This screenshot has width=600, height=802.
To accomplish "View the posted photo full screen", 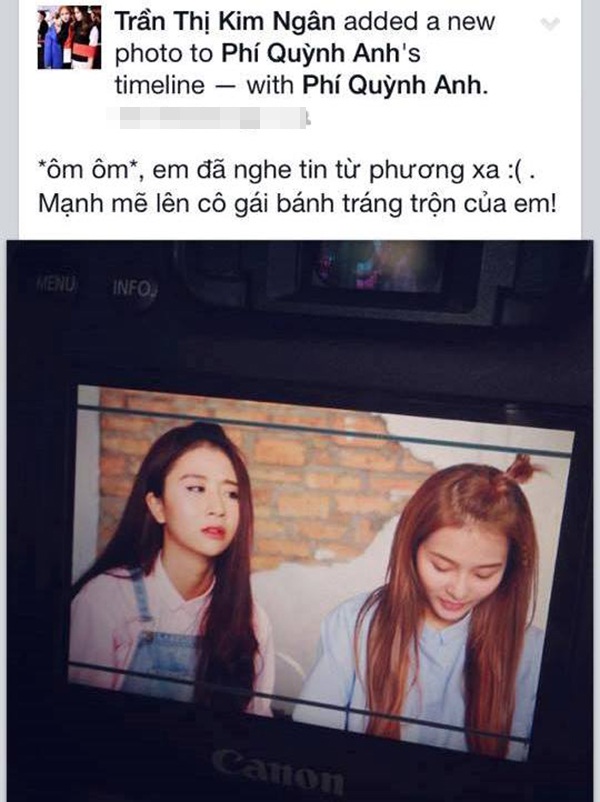I will coord(300,520).
